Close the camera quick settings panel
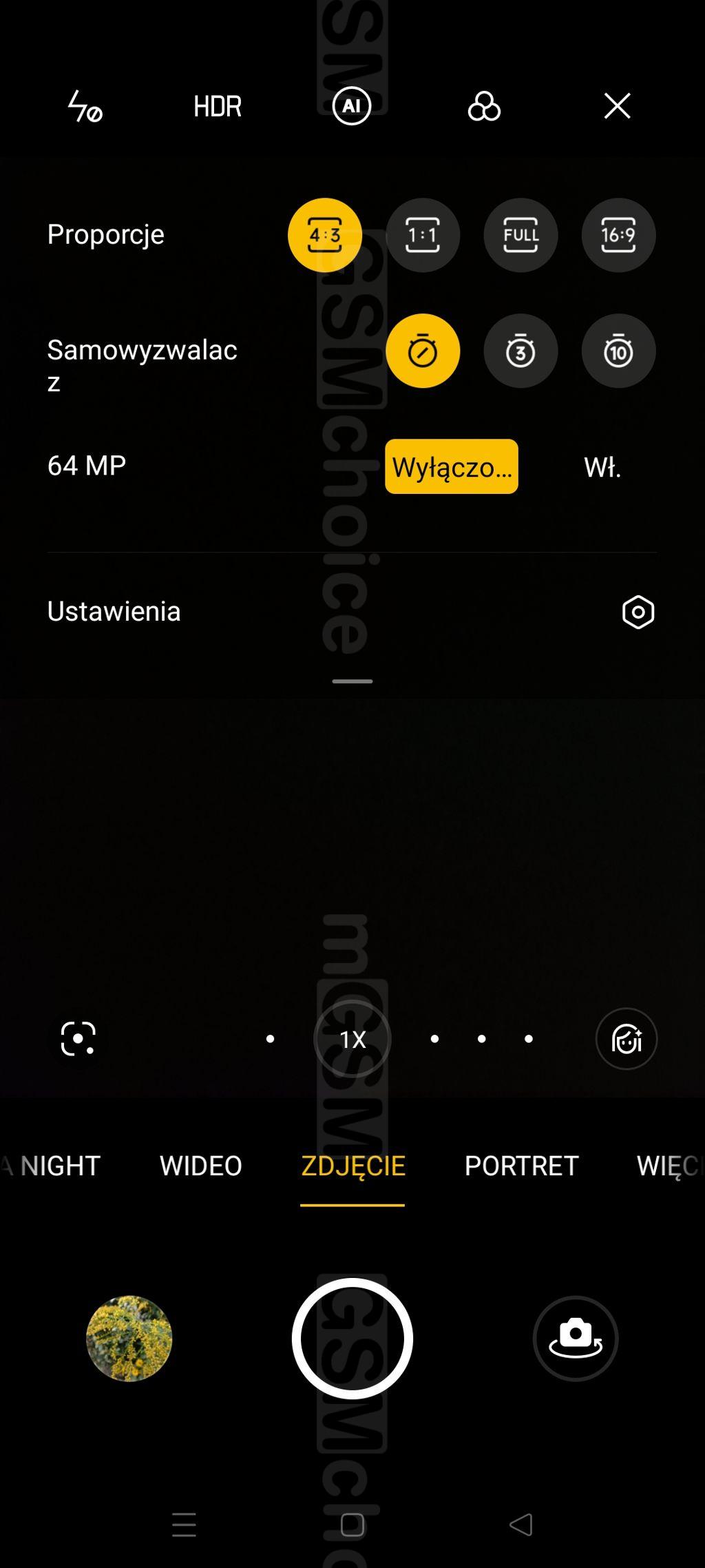Screen dimensions: 705x1568 click(617, 106)
